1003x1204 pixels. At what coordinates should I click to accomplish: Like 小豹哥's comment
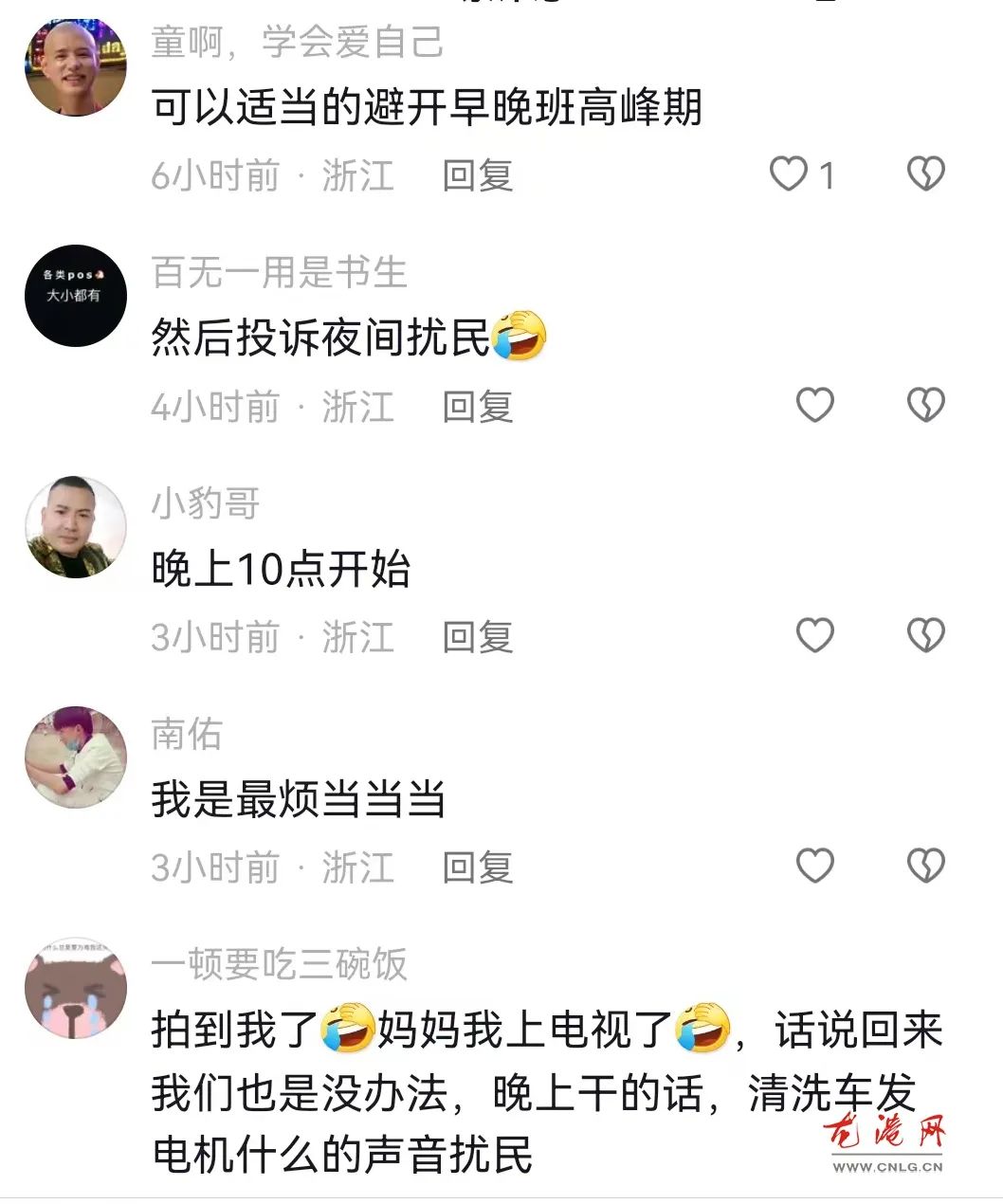(x=814, y=635)
